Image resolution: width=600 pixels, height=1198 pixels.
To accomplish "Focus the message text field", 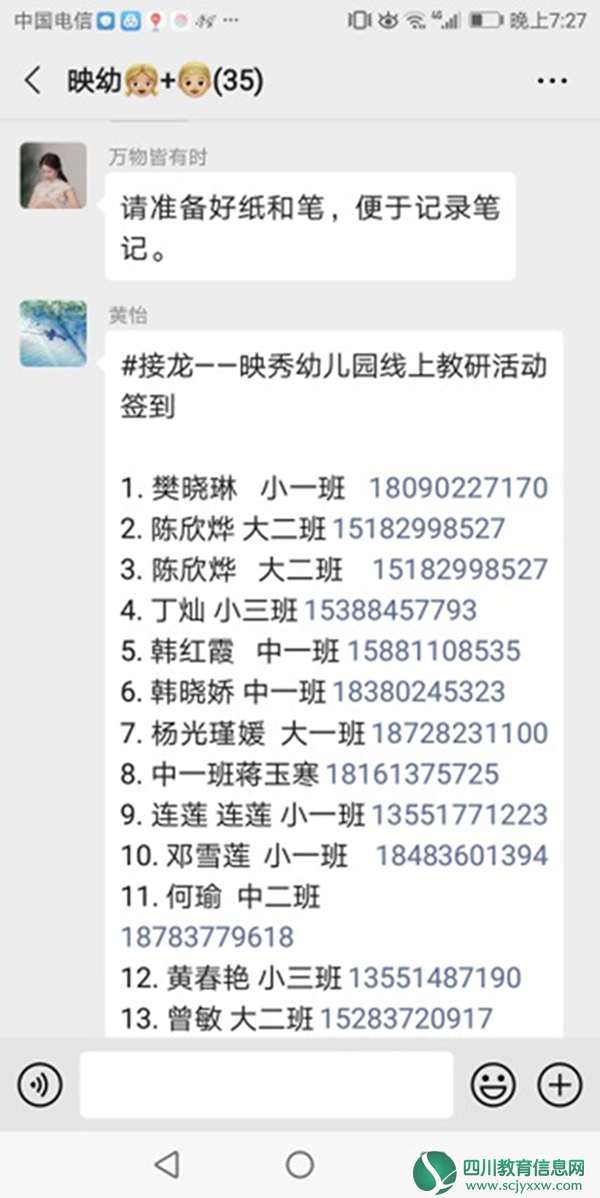I will (267, 1084).
